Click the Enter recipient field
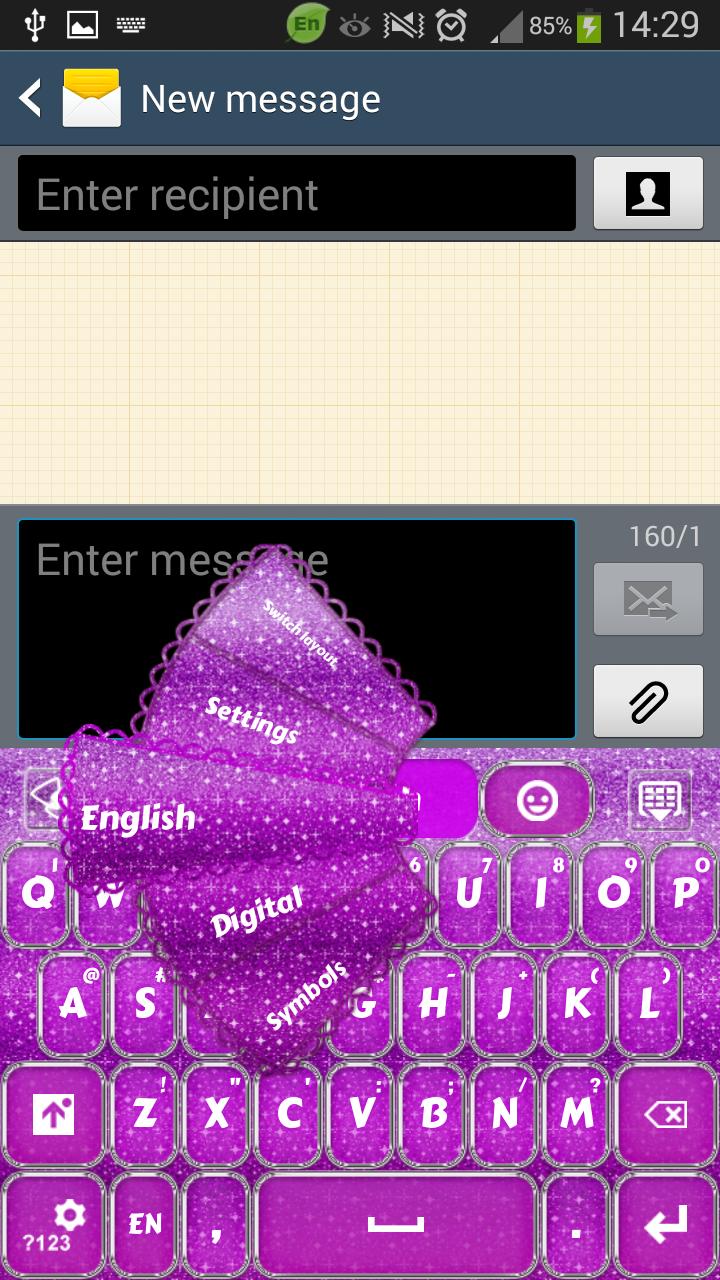The image size is (720, 1280). click(x=297, y=193)
